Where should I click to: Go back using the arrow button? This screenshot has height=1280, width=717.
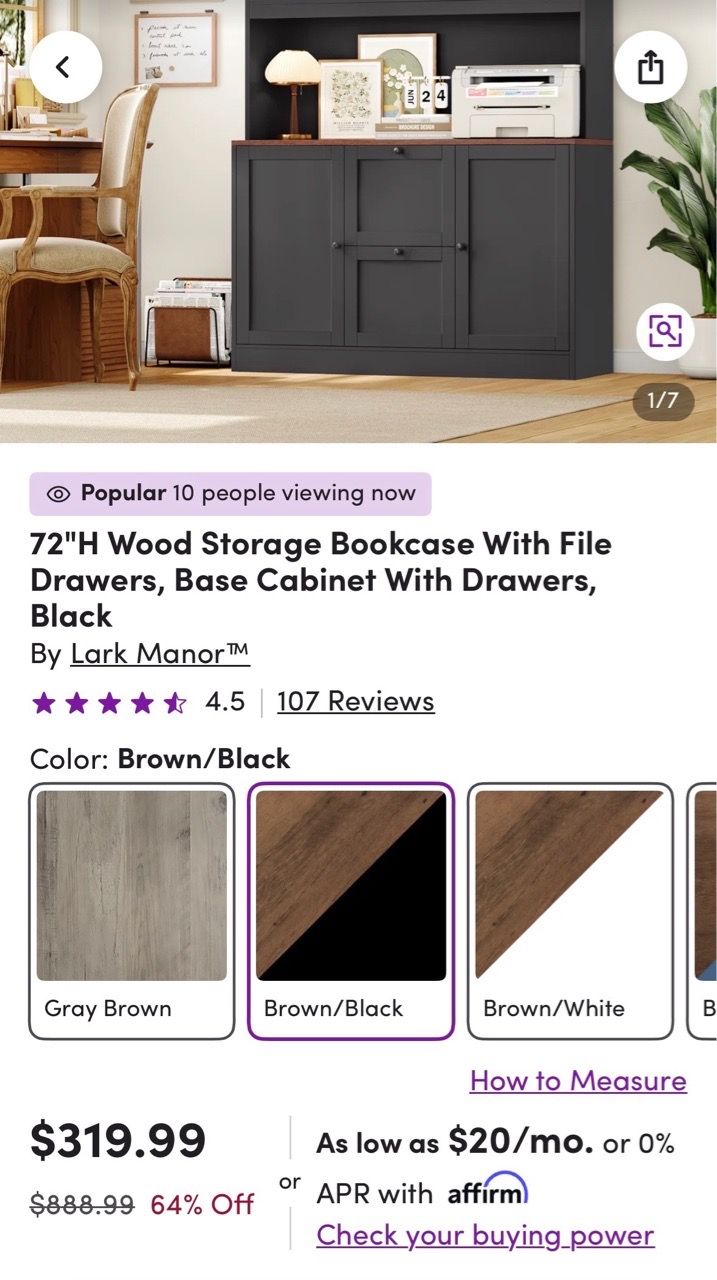click(x=66, y=67)
